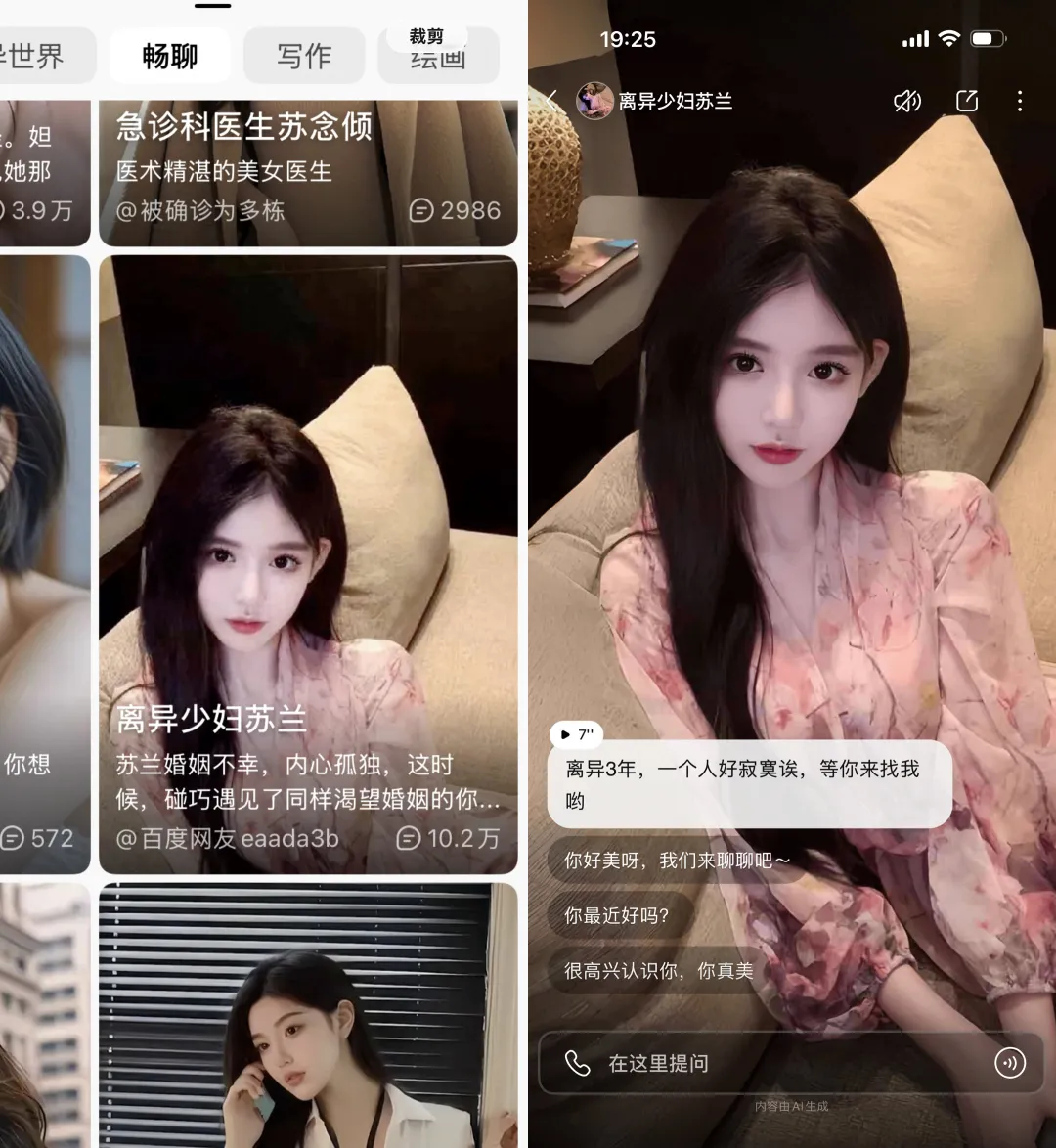Choose the 你最近好吗? quick reply
The image size is (1056, 1148).
point(617,915)
